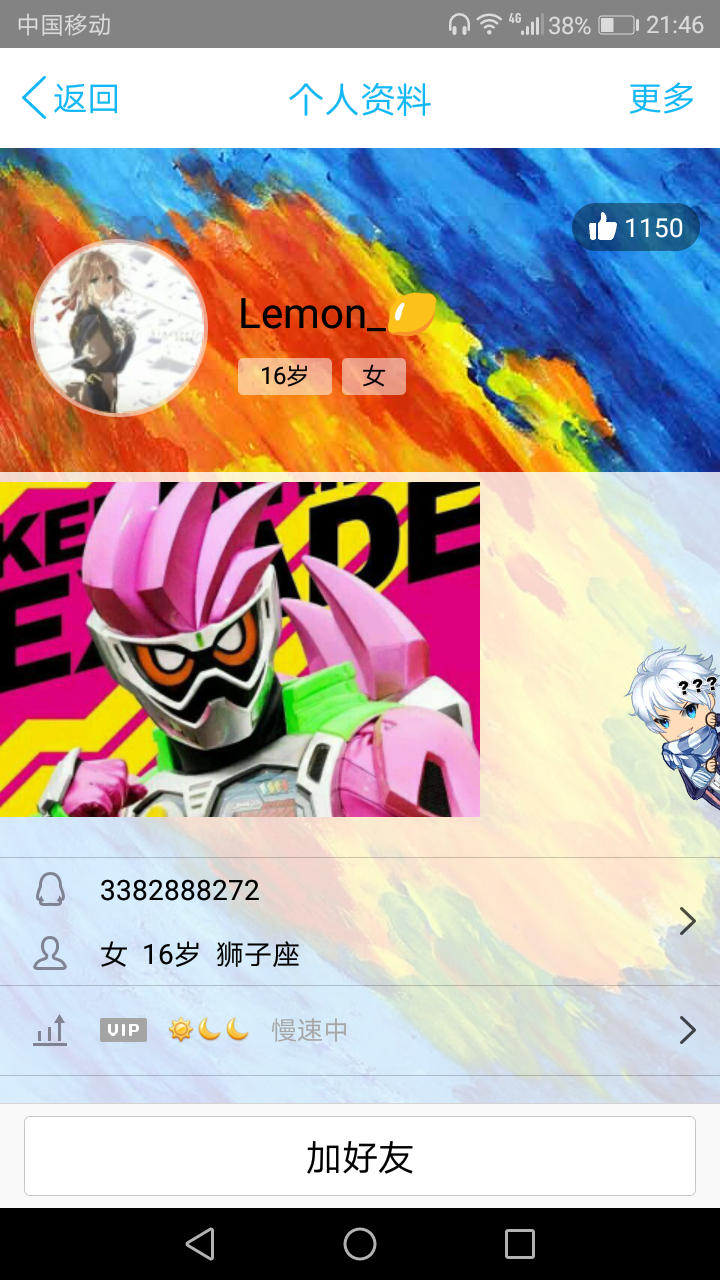
Task: Tap the 16岁 age tag under the nickname
Action: coord(284,377)
